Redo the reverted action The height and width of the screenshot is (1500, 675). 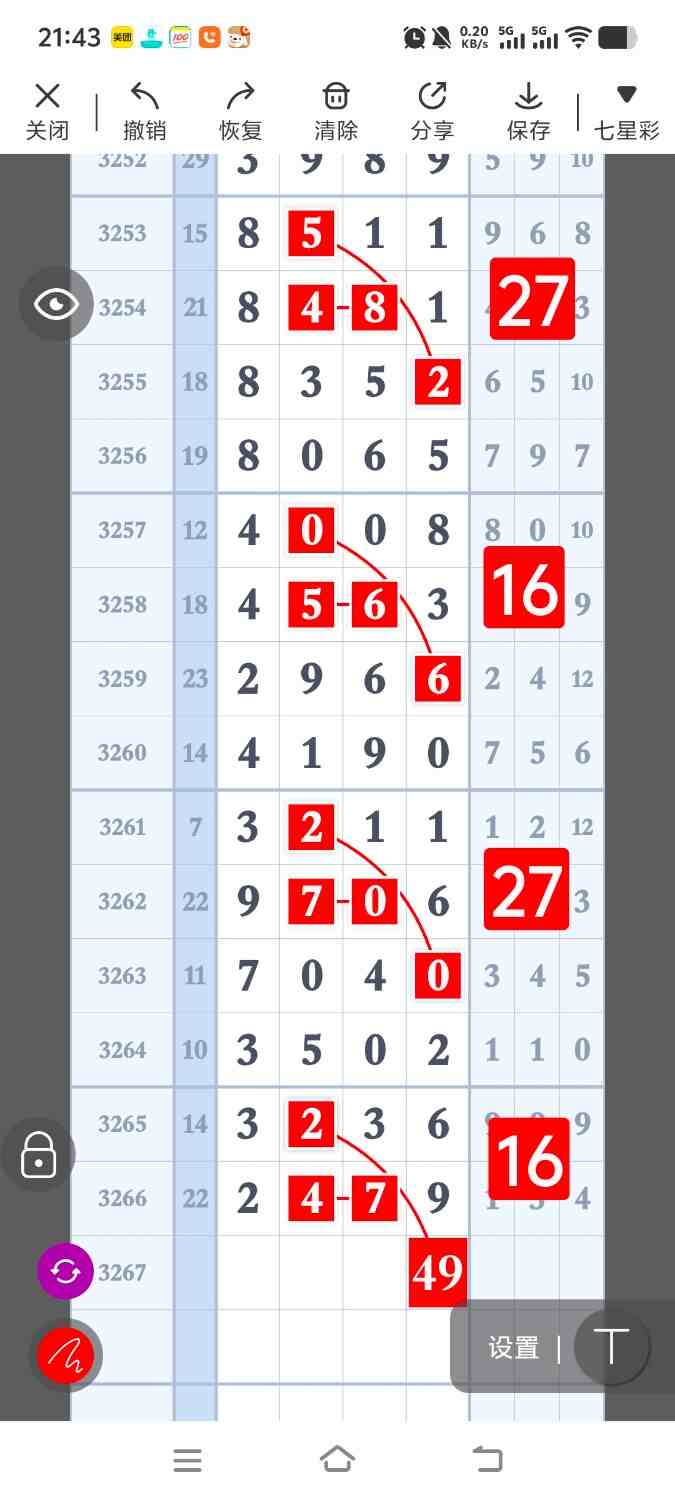240,111
